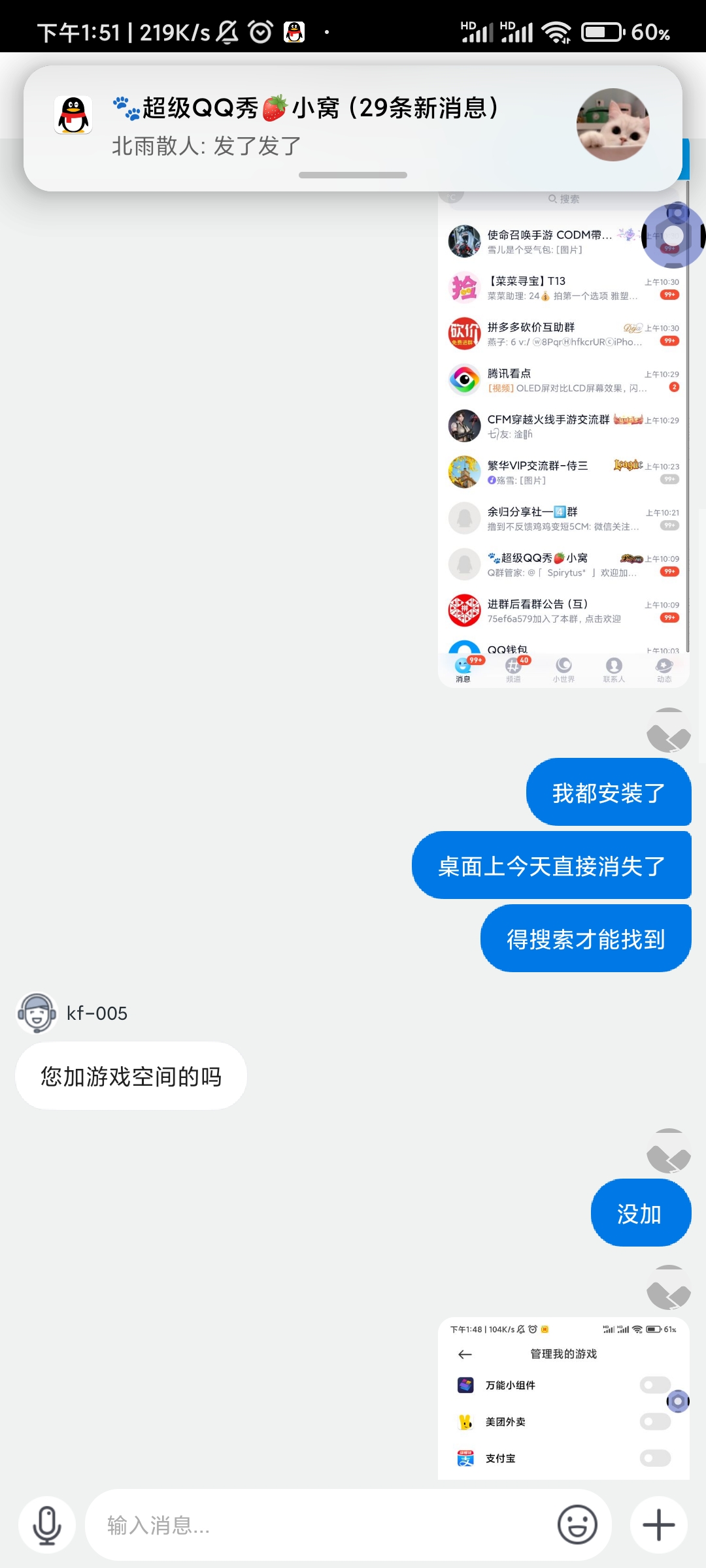Tap the voice input microphone button
The height and width of the screenshot is (1568, 706).
pos(47,1526)
